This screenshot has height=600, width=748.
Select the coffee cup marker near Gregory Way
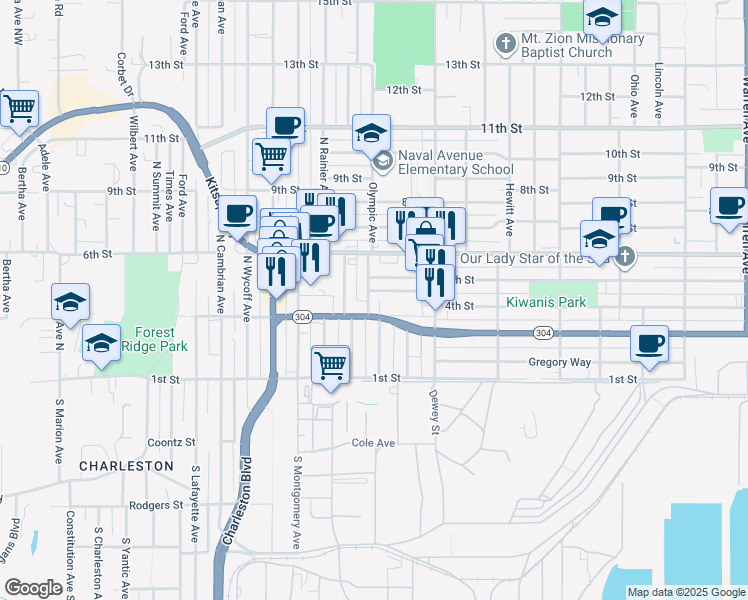tap(649, 345)
